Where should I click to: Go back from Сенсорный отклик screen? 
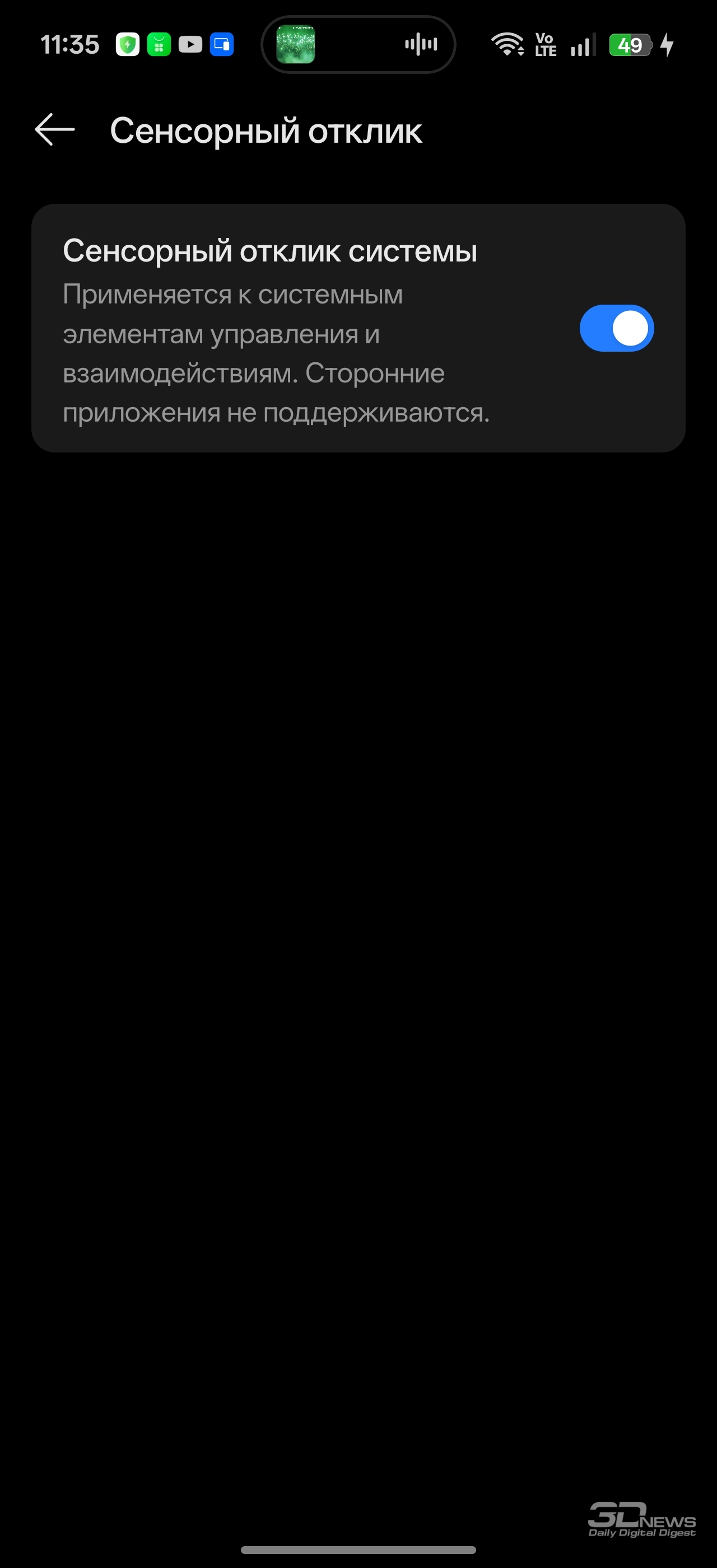55,130
